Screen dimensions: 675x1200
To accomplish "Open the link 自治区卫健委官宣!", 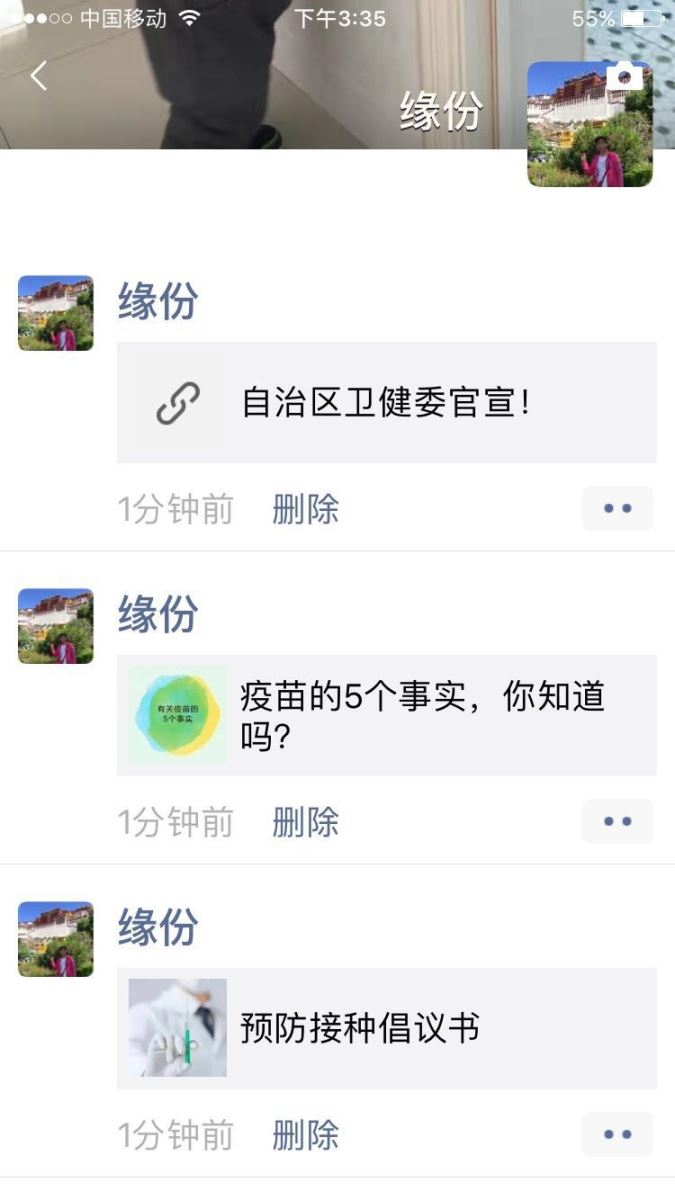I will (x=386, y=402).
